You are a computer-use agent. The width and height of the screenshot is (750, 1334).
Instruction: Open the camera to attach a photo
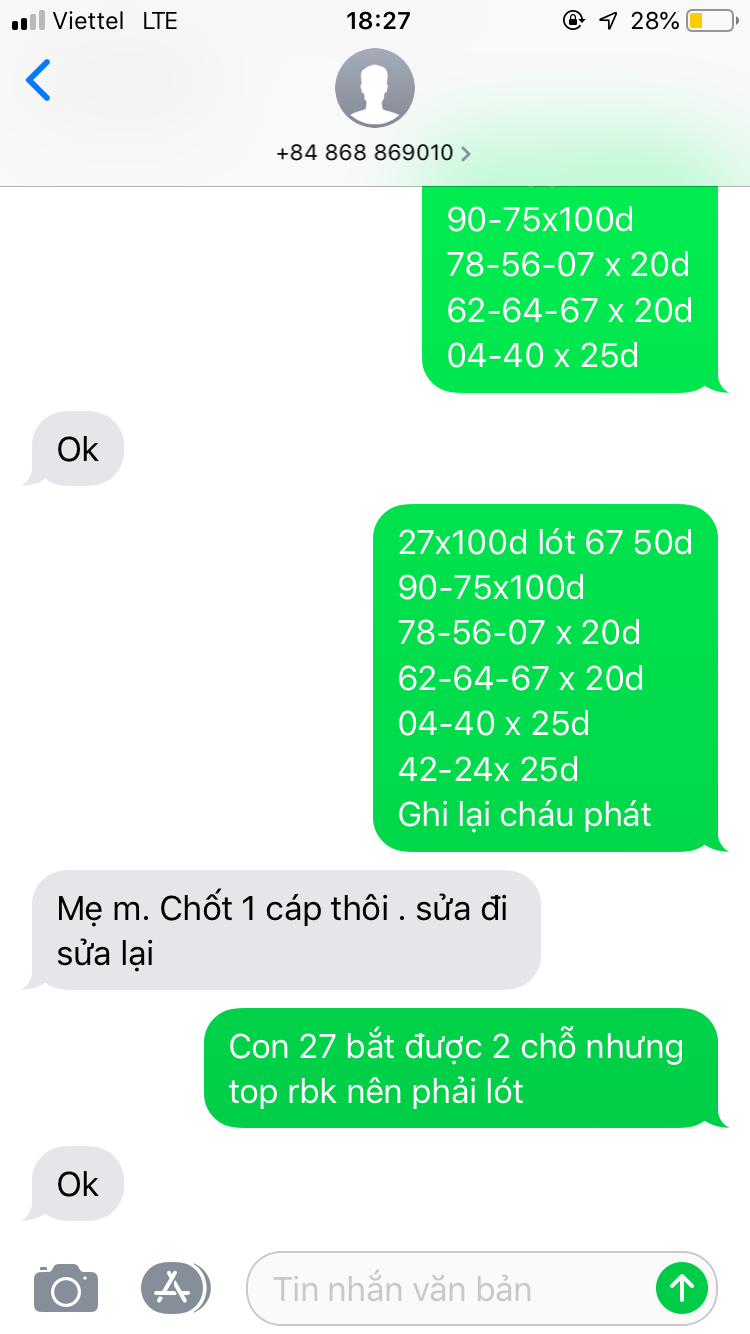(66, 1288)
